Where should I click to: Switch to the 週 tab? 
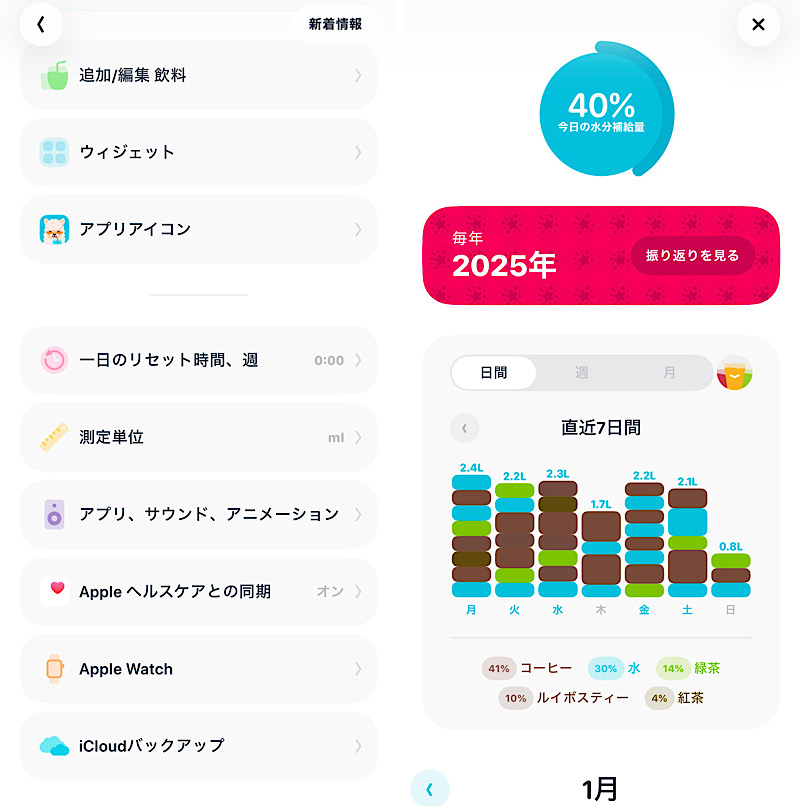point(581,373)
